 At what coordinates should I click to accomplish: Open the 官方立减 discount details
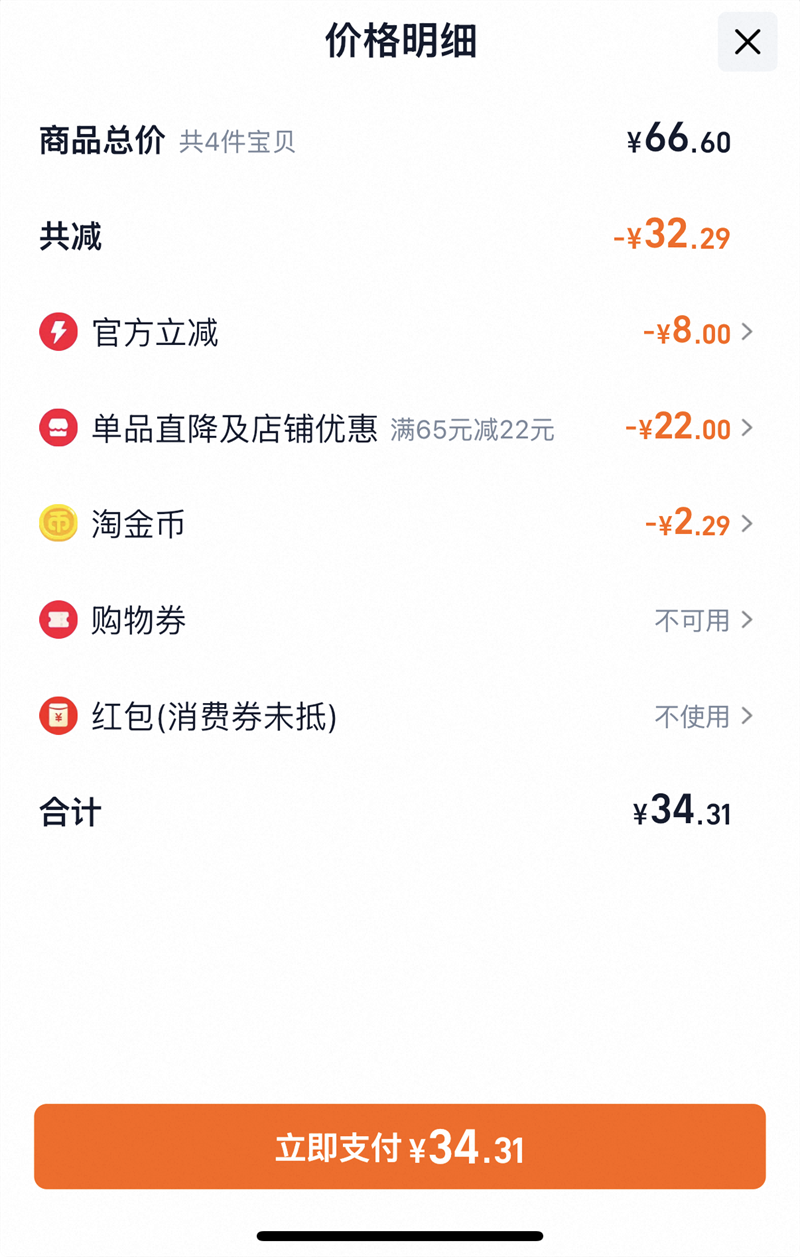pos(697,332)
